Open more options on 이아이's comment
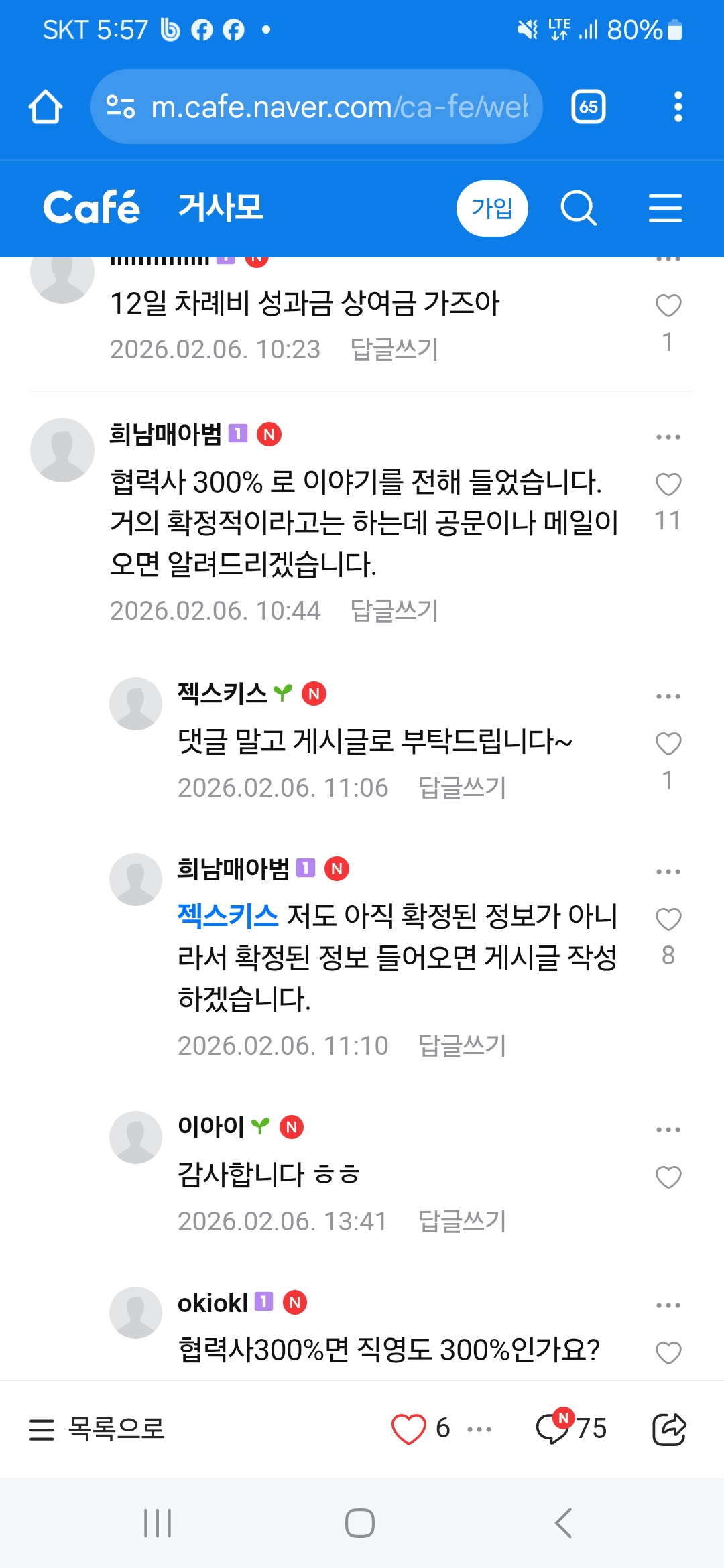 (668, 1130)
